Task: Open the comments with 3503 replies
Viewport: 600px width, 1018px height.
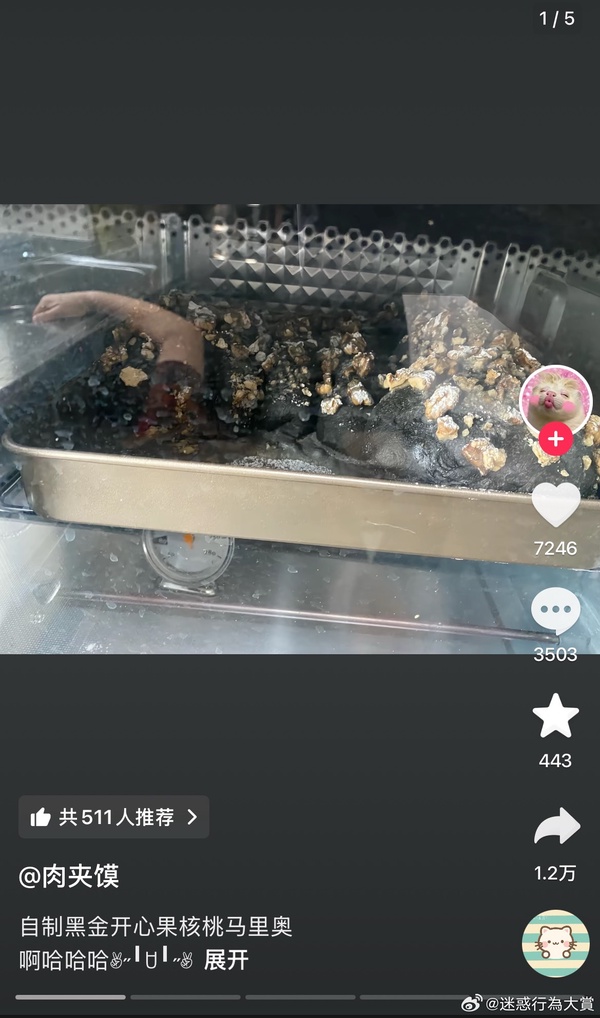Action: click(556, 611)
